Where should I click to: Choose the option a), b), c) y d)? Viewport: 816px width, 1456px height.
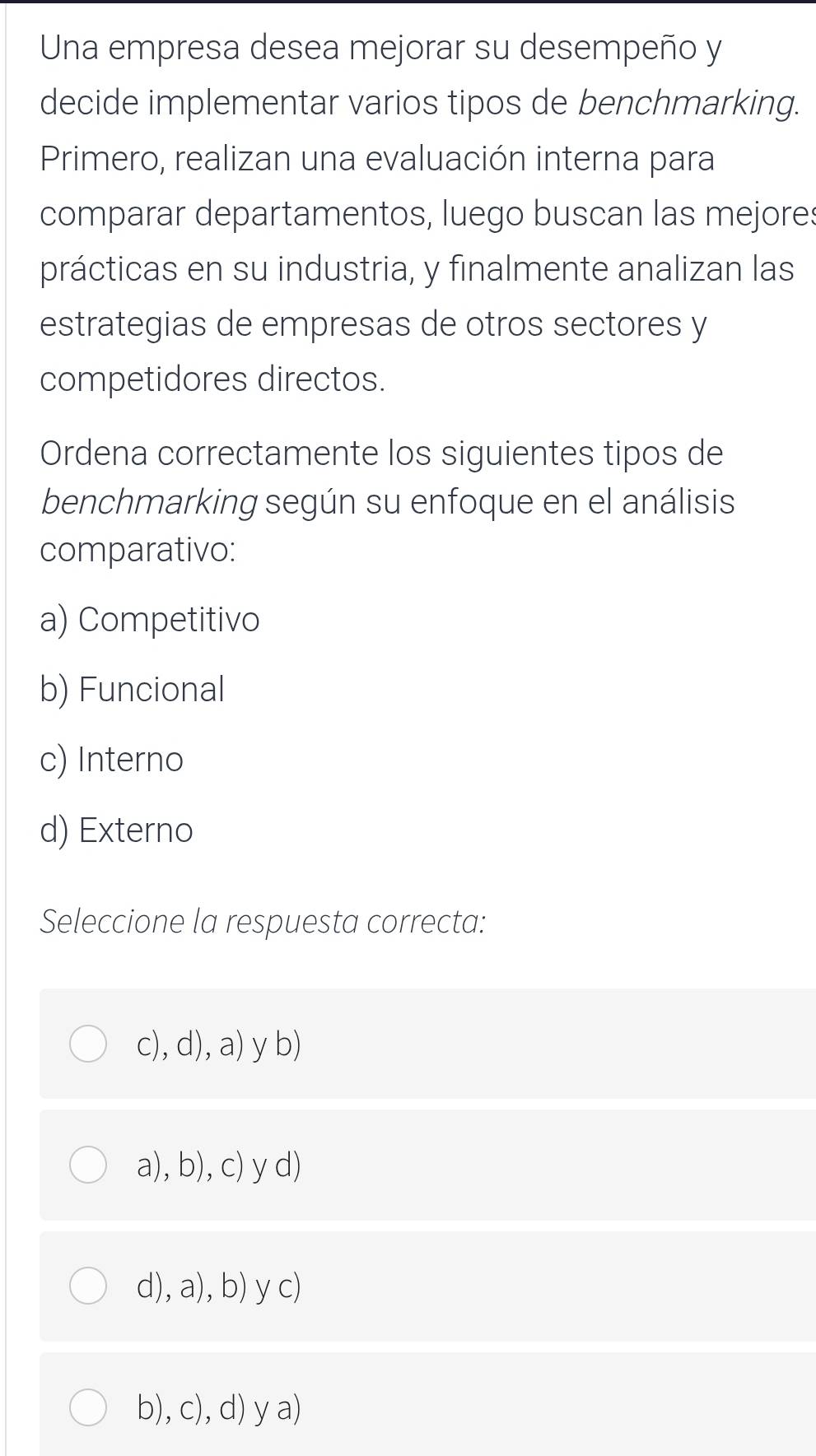coord(88,1165)
